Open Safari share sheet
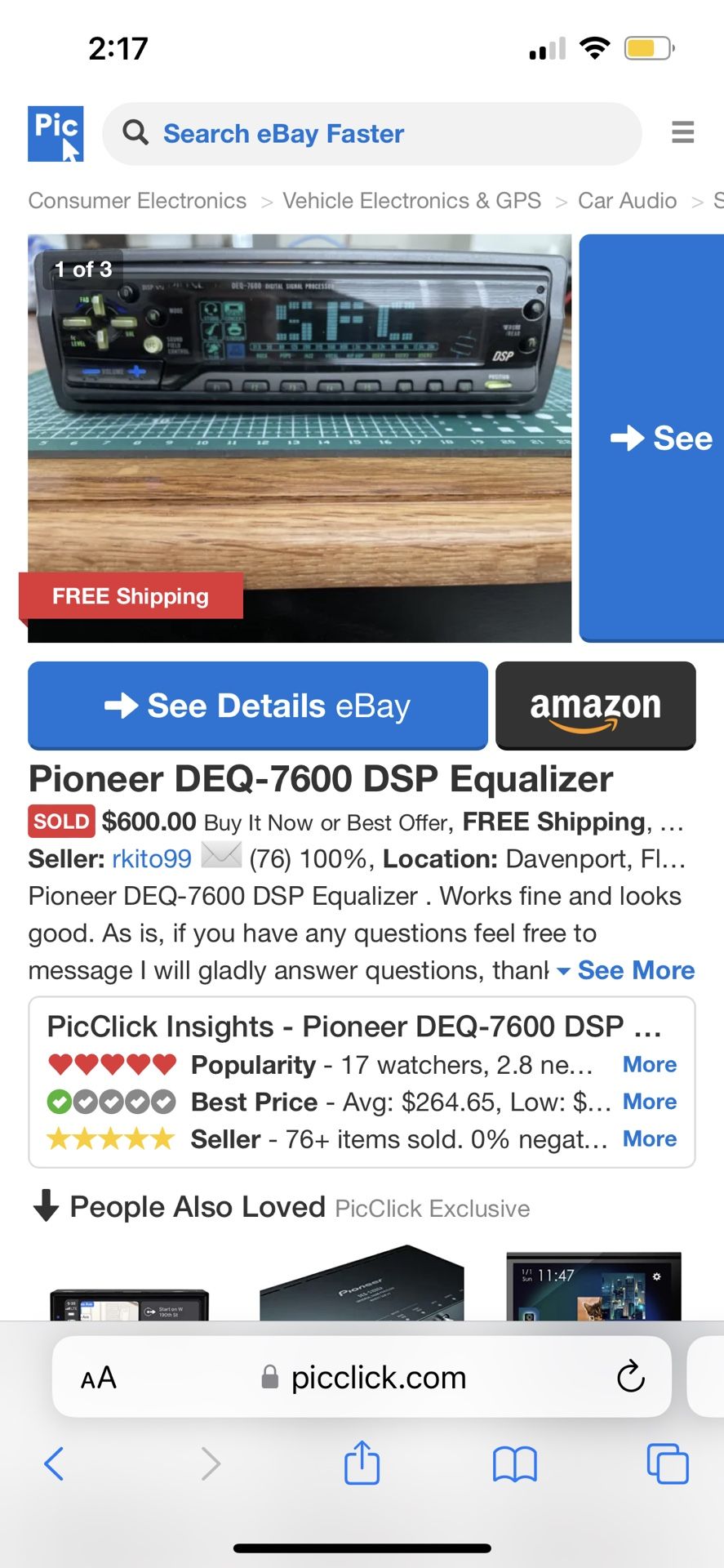The image size is (724, 1568). (362, 1463)
